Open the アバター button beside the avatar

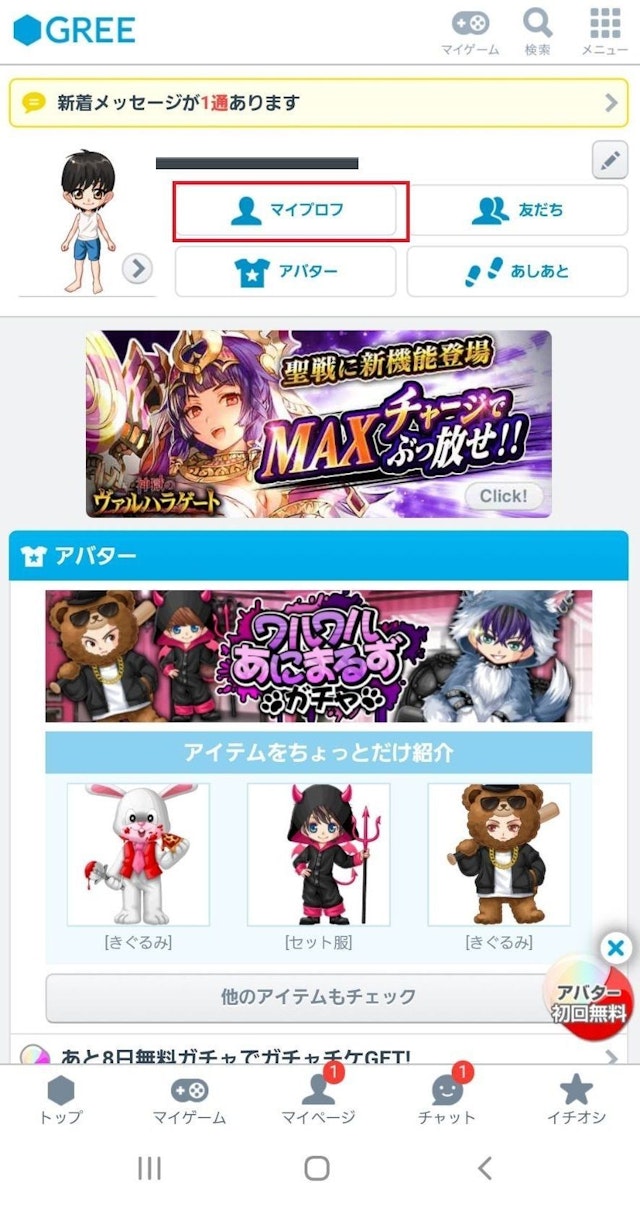pos(285,271)
